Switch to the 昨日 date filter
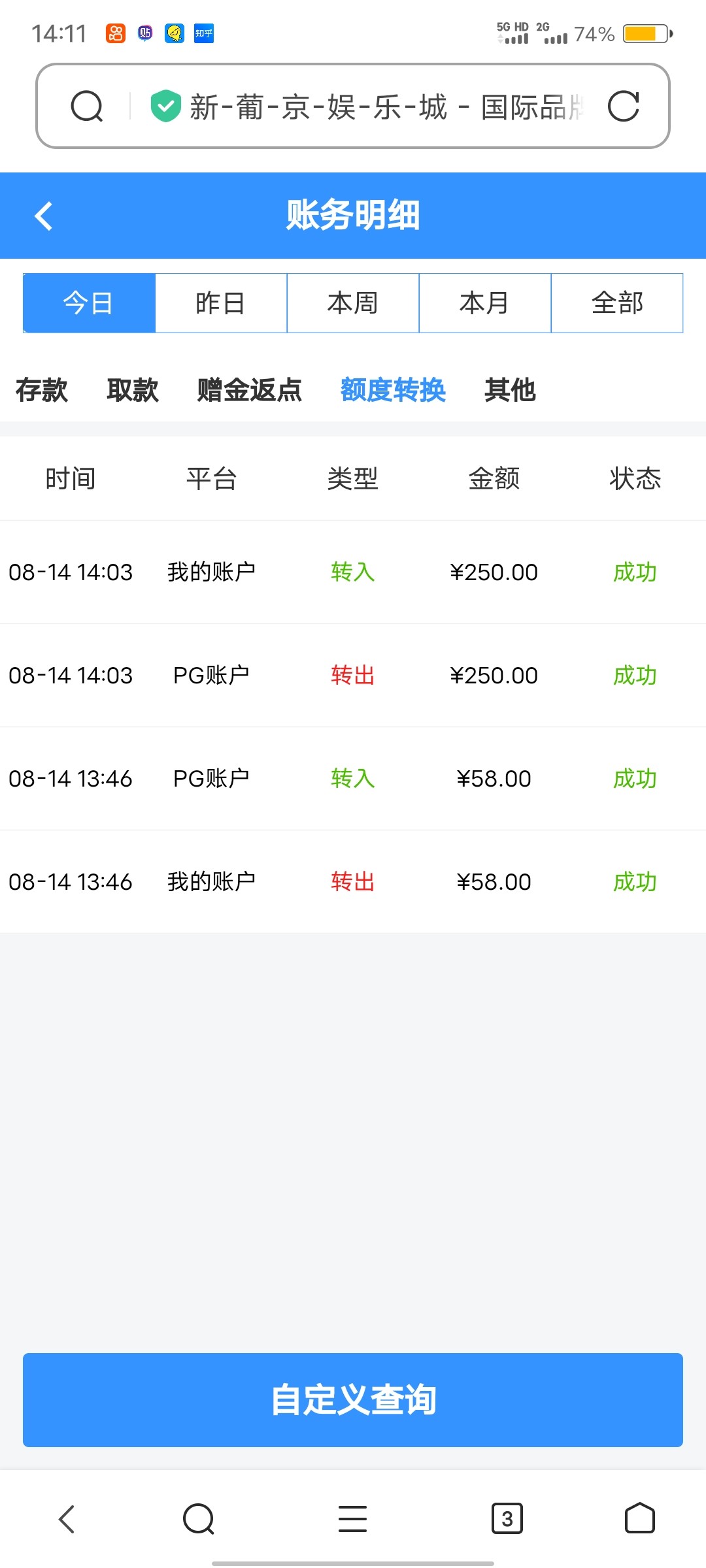Viewport: 706px width, 1568px height. coord(221,303)
